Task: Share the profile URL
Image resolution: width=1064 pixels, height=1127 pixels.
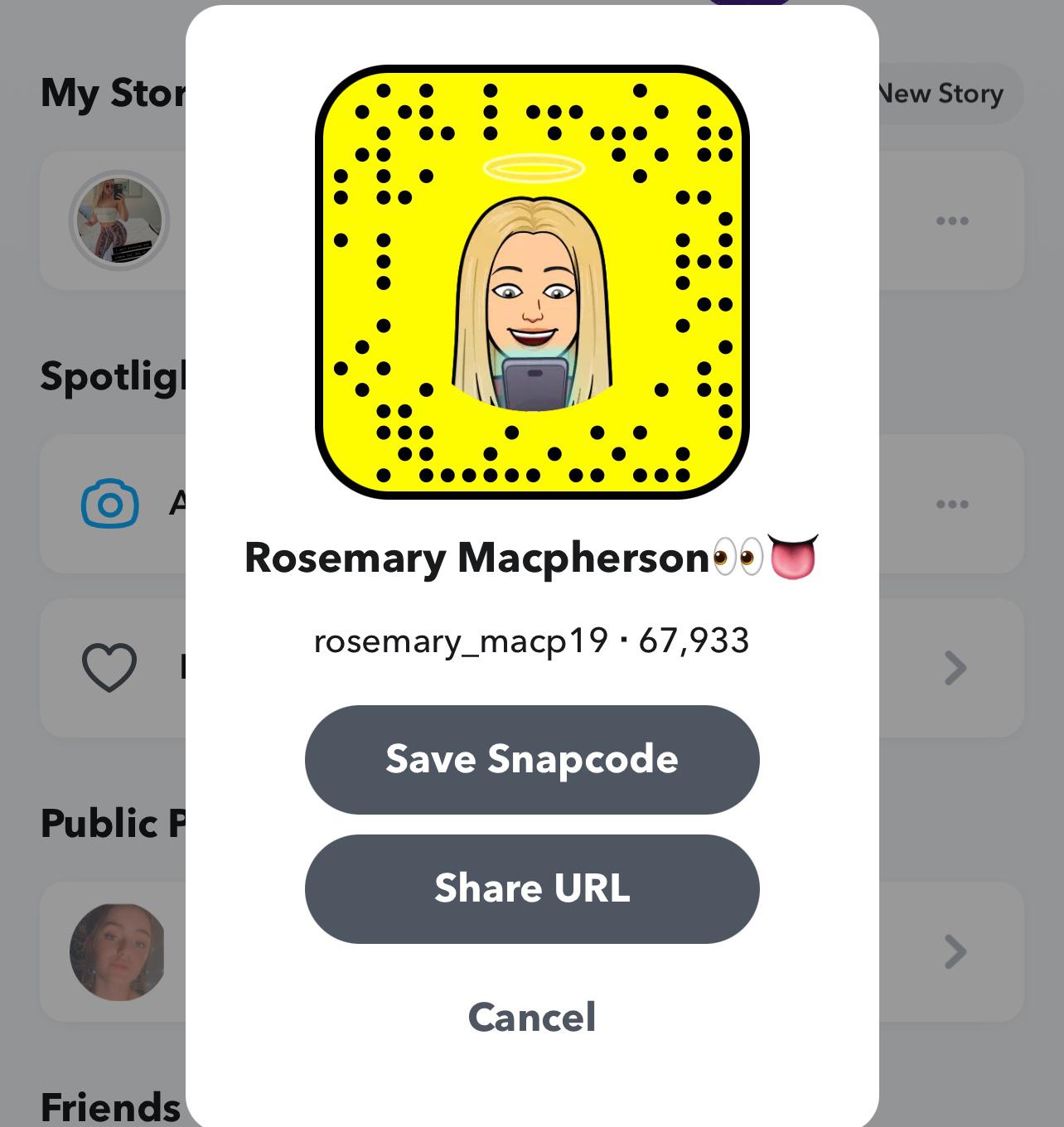Action: pos(531,888)
